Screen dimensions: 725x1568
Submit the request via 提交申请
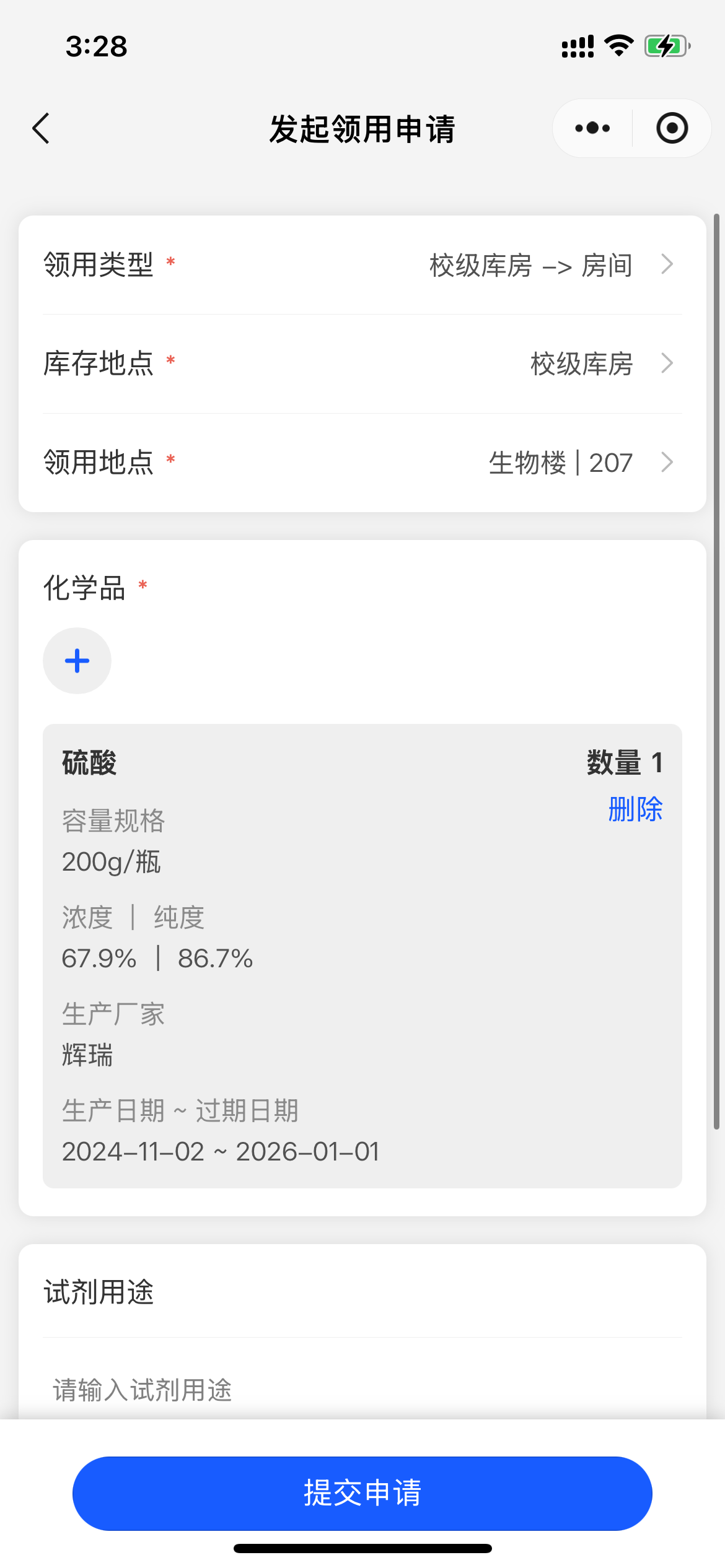pyautogui.click(x=362, y=1493)
